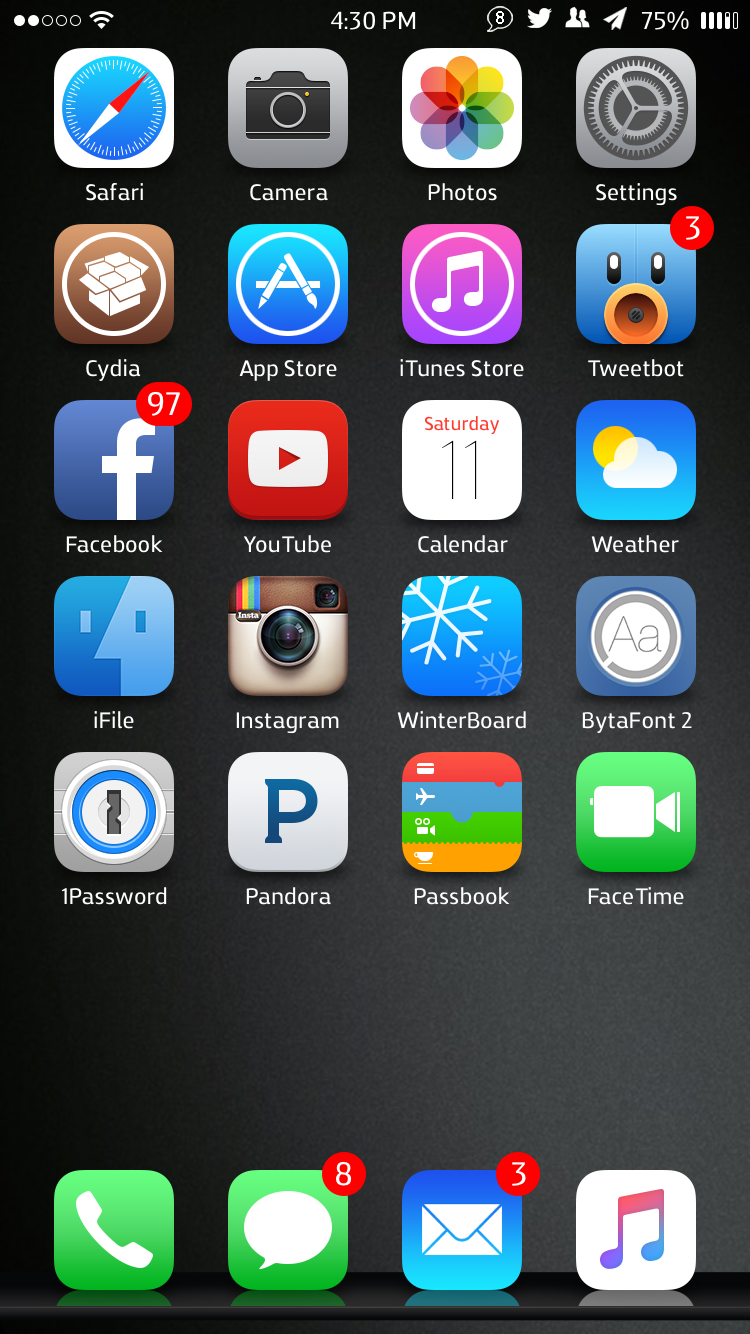Check the Weather app

636,460
